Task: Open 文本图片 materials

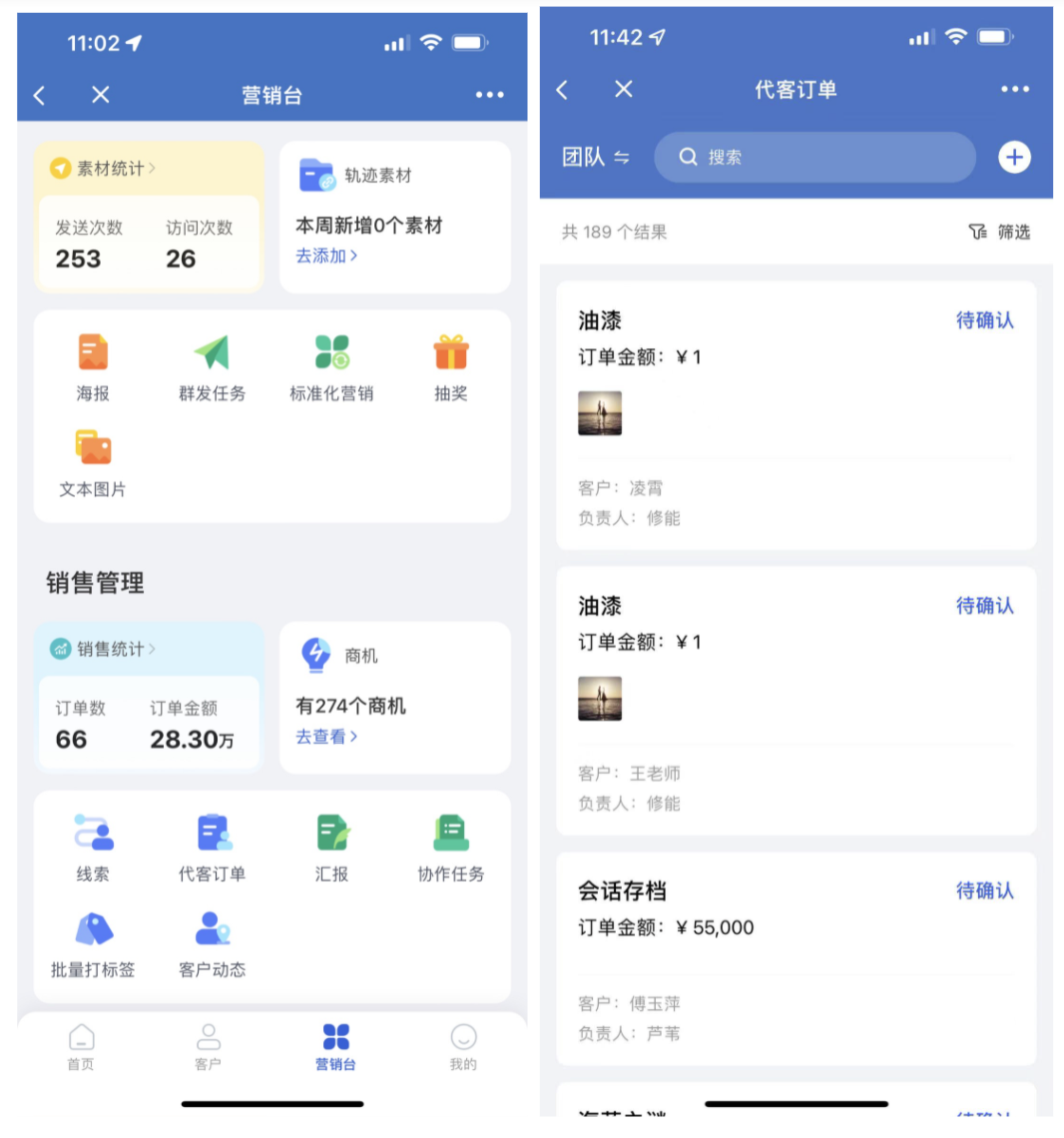Action: [x=93, y=463]
